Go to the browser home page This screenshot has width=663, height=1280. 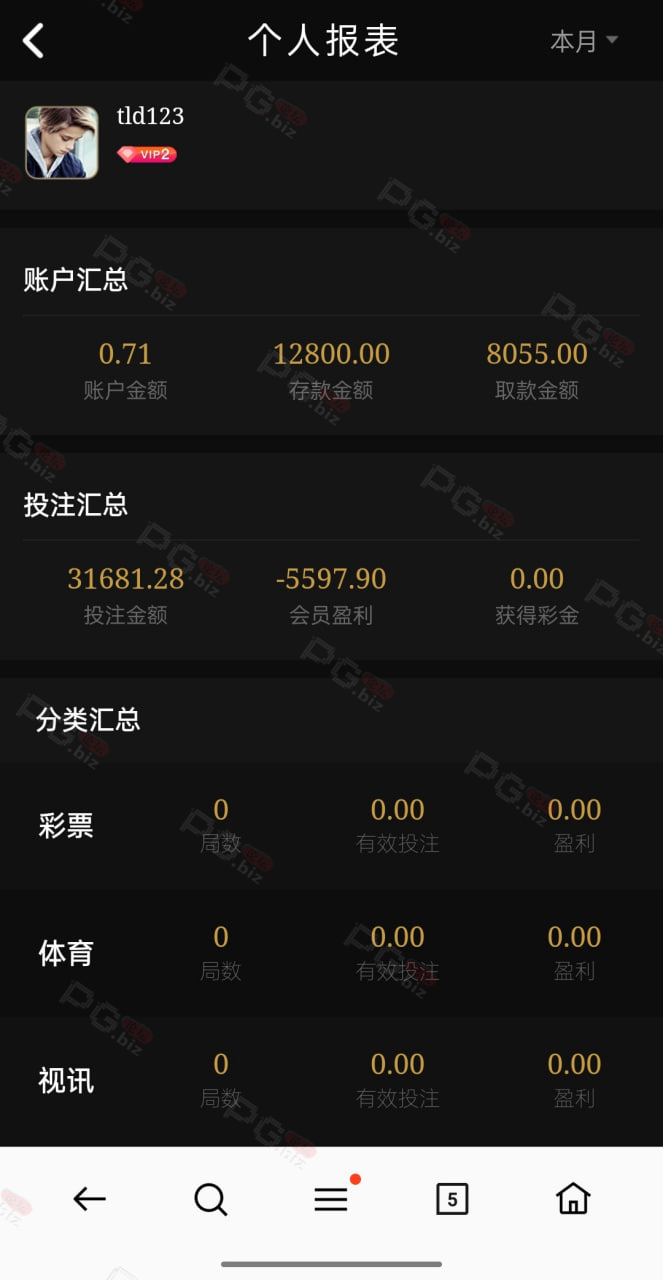point(573,1198)
